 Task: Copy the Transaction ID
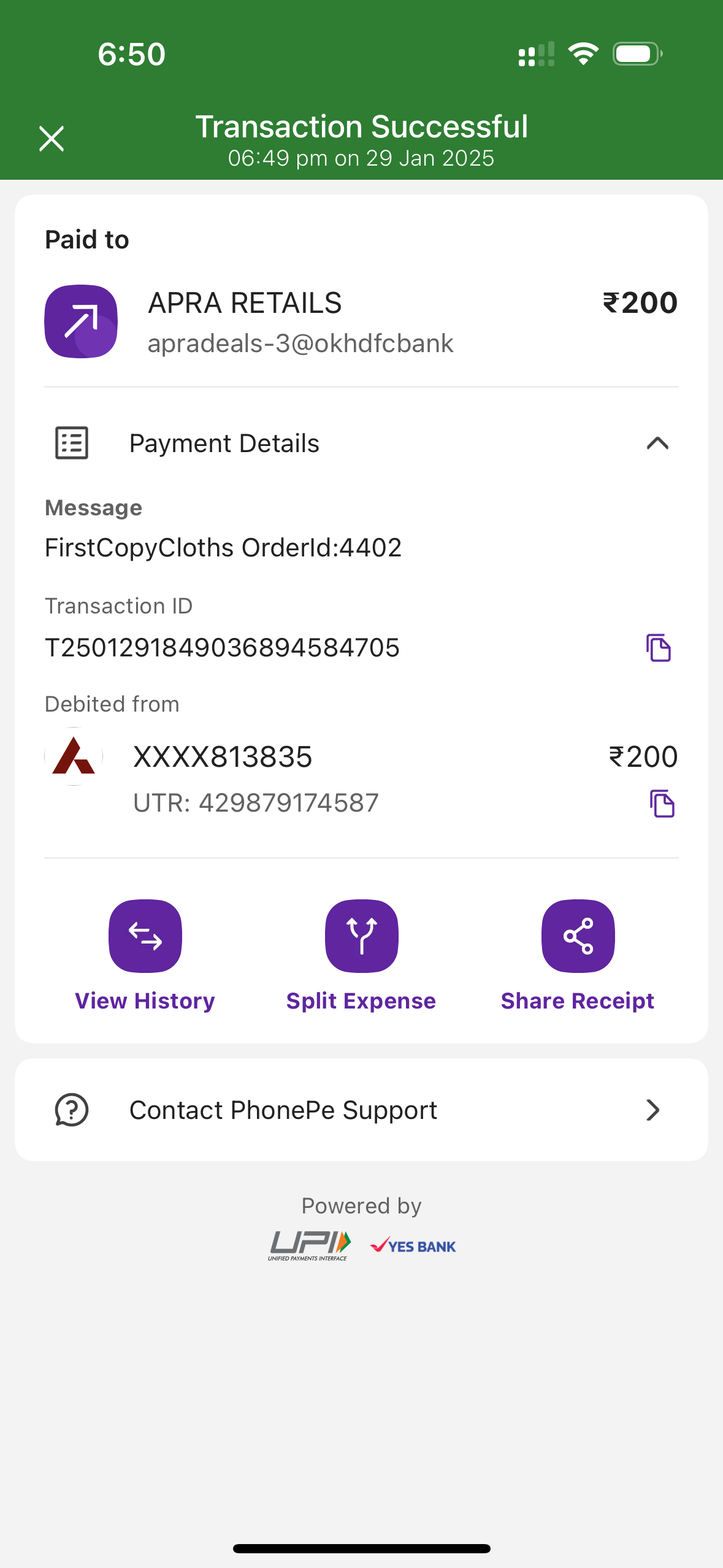[x=659, y=648]
